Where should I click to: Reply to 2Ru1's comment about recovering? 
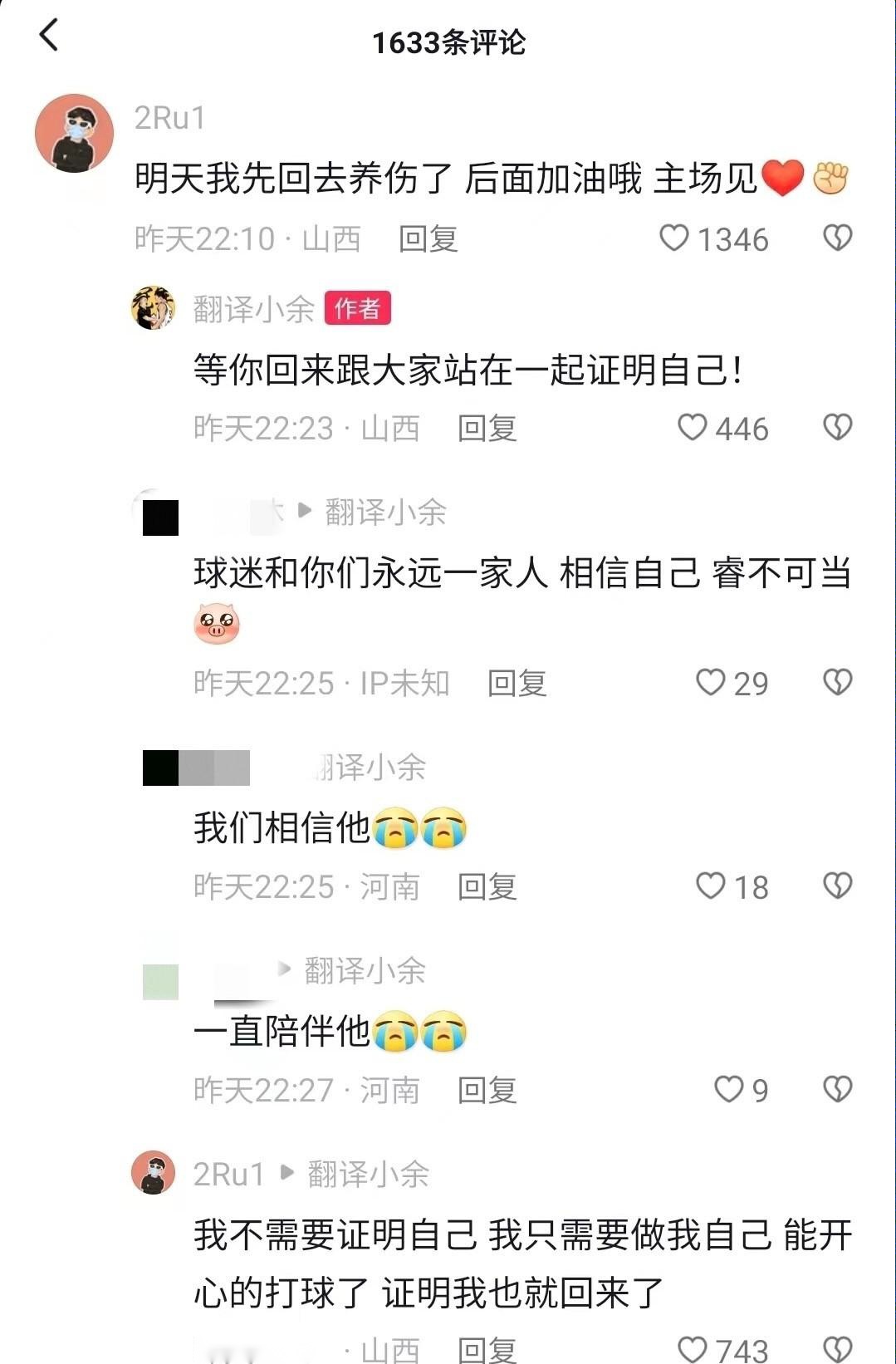pyautogui.click(x=428, y=239)
